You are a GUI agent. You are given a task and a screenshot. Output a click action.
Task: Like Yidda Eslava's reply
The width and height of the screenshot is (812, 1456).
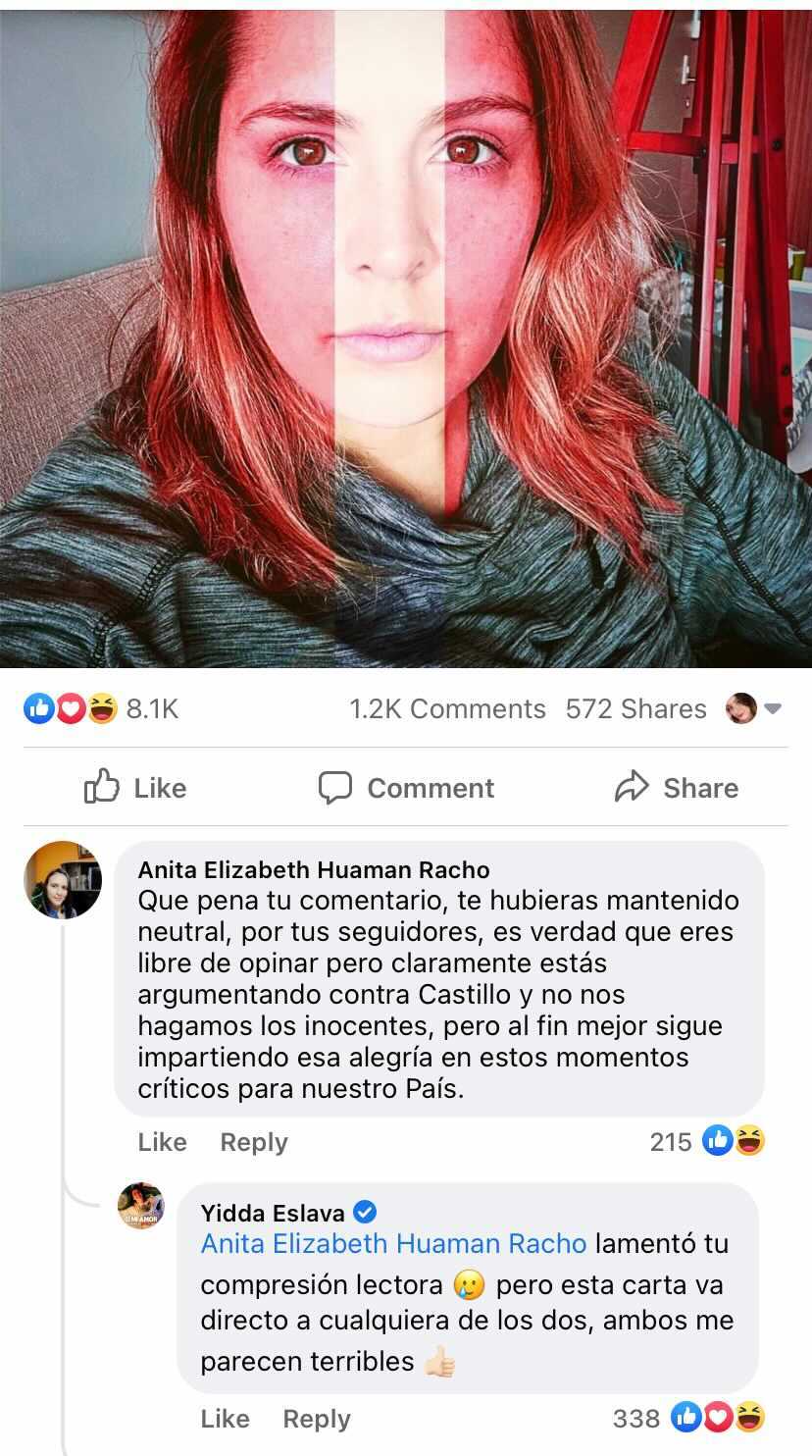[x=225, y=1419]
